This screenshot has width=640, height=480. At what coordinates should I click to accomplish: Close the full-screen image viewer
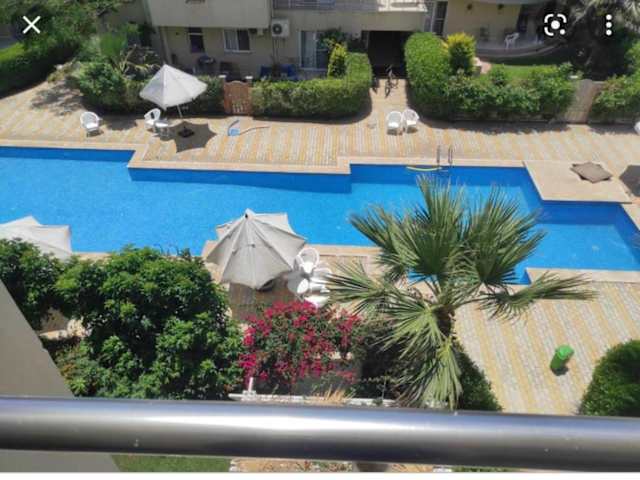pyautogui.click(x=32, y=25)
